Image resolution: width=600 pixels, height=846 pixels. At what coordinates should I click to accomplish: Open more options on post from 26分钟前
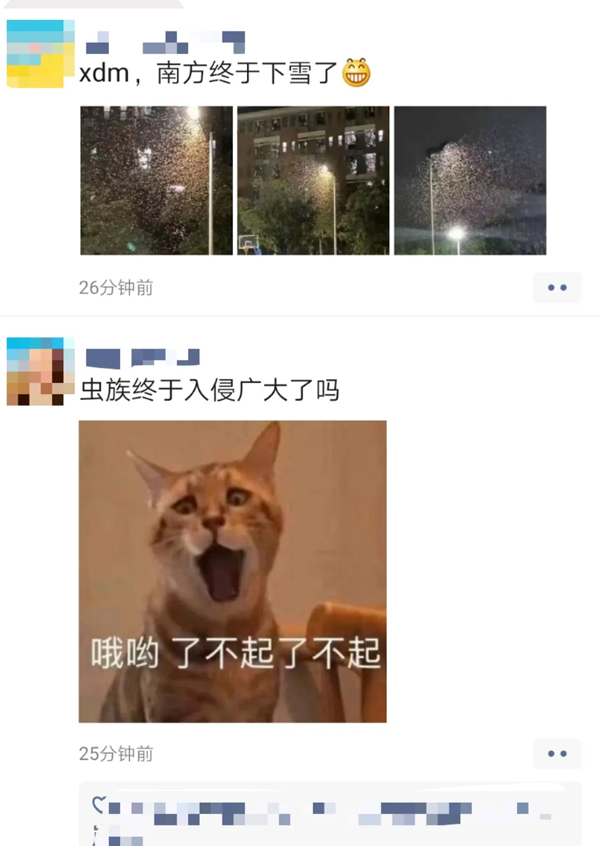[557, 288]
